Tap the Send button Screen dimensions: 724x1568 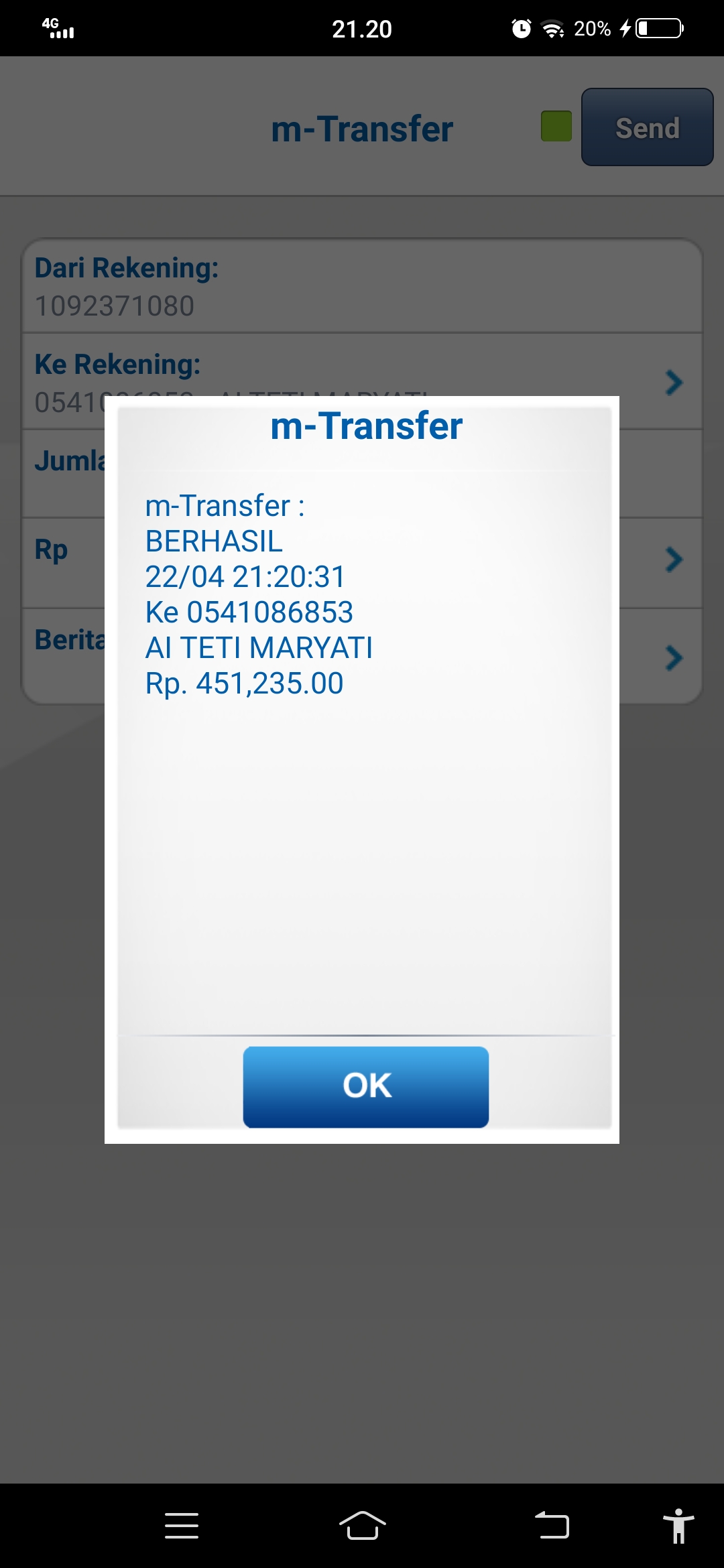pos(648,127)
